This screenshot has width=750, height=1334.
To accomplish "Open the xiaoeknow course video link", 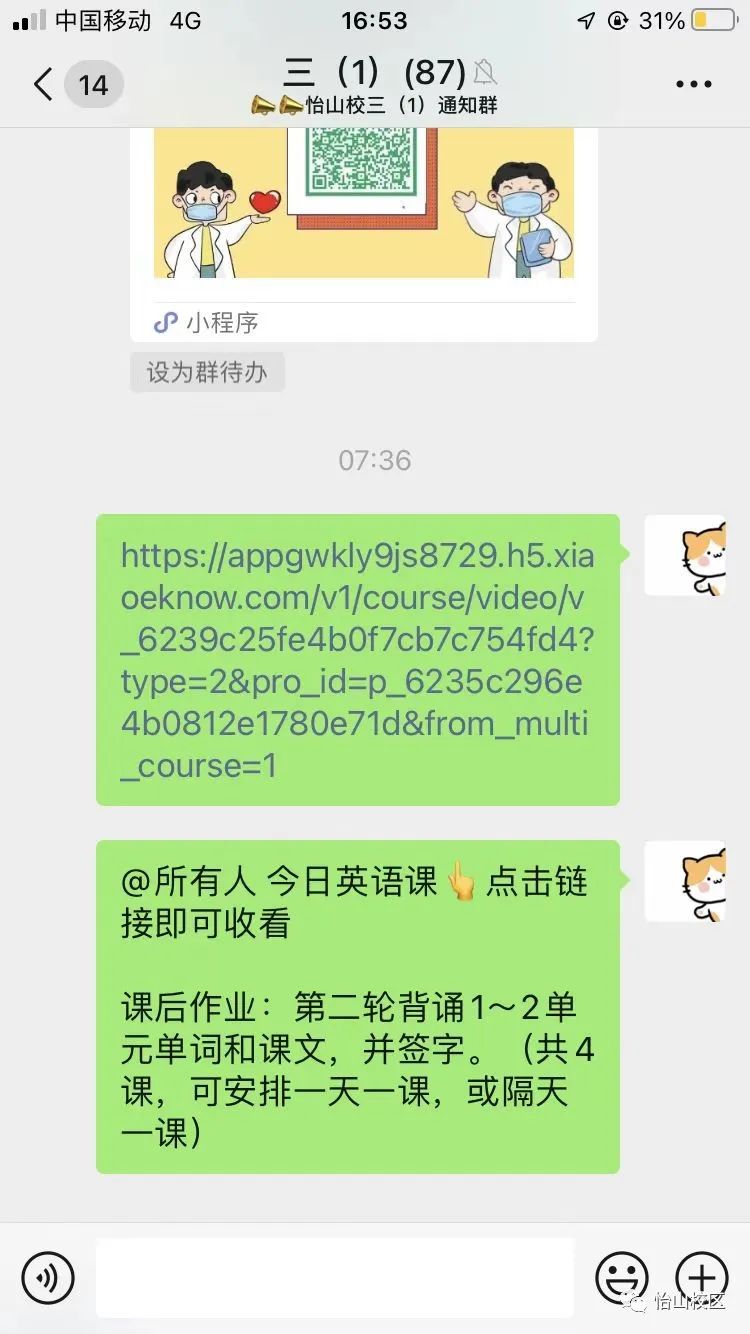I will [x=357, y=660].
